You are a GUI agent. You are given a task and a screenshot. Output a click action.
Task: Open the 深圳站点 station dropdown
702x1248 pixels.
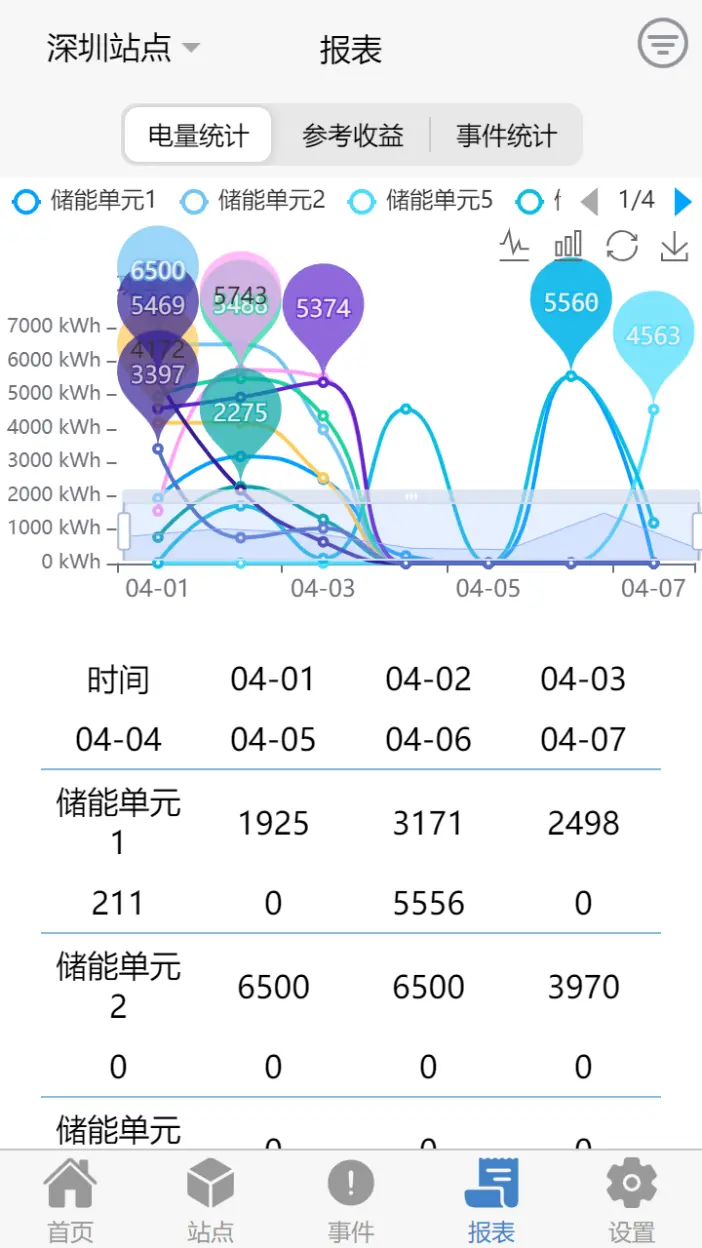[123, 48]
